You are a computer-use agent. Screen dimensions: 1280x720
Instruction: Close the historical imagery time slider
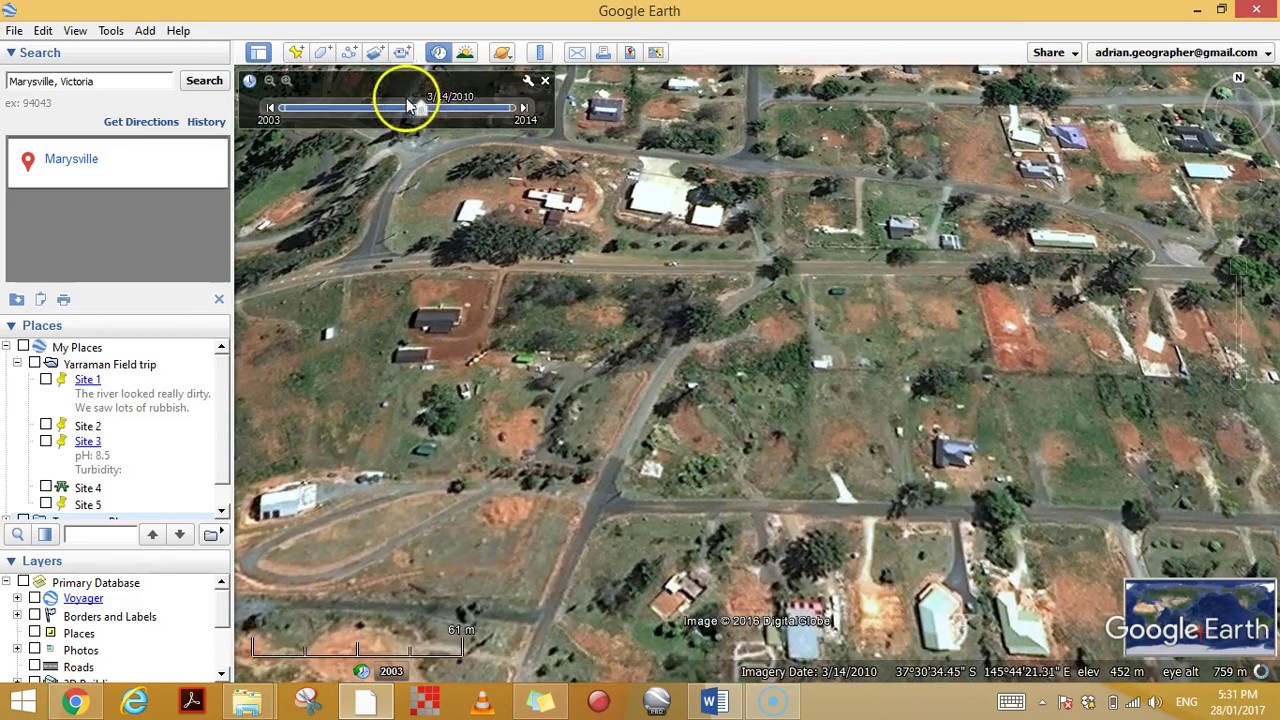click(545, 80)
